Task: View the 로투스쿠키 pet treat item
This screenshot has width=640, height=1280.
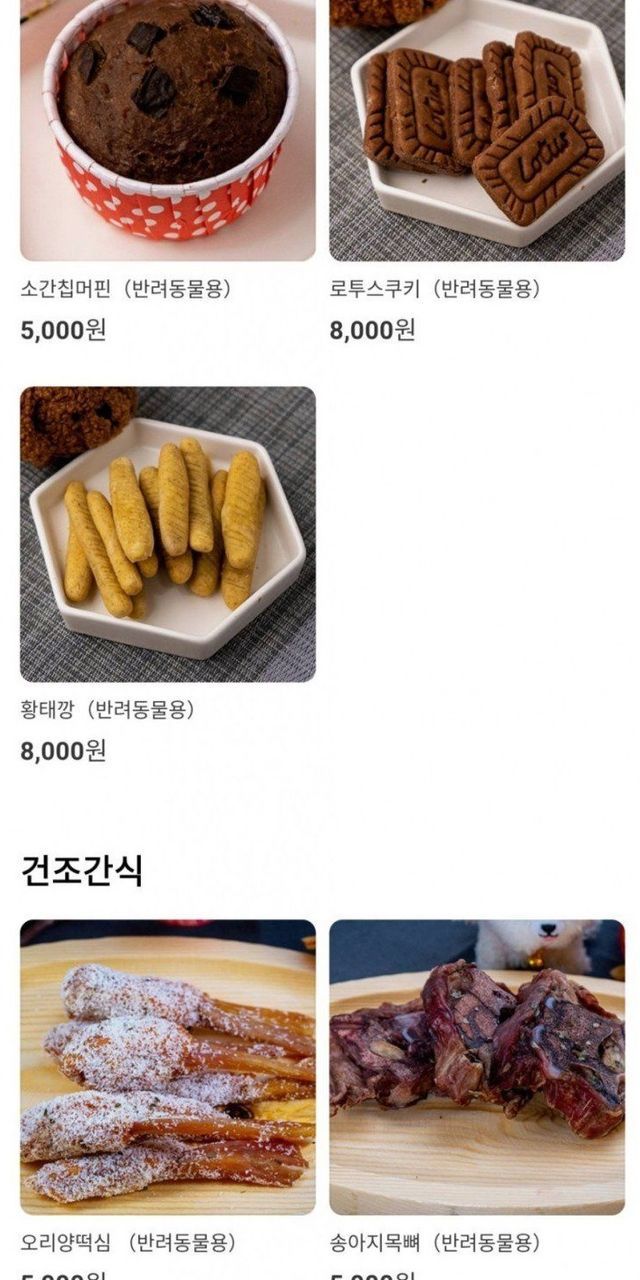Action: [477, 130]
